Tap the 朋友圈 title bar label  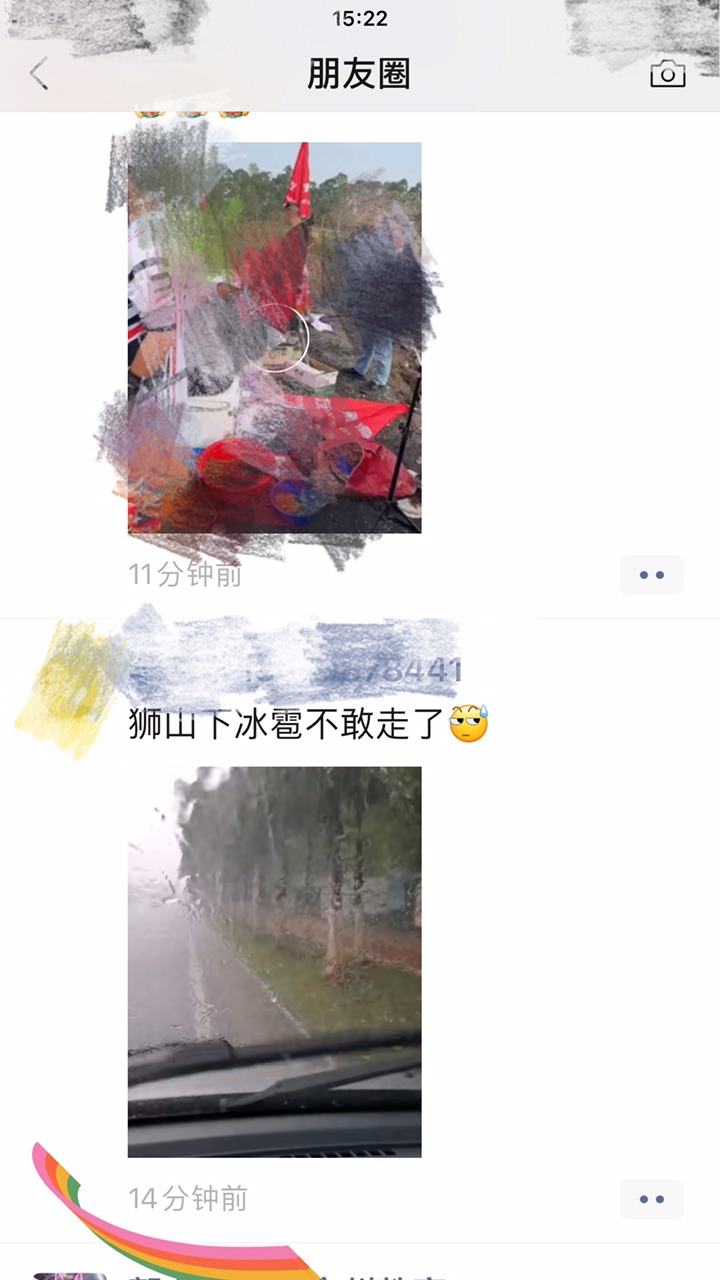click(x=359, y=72)
